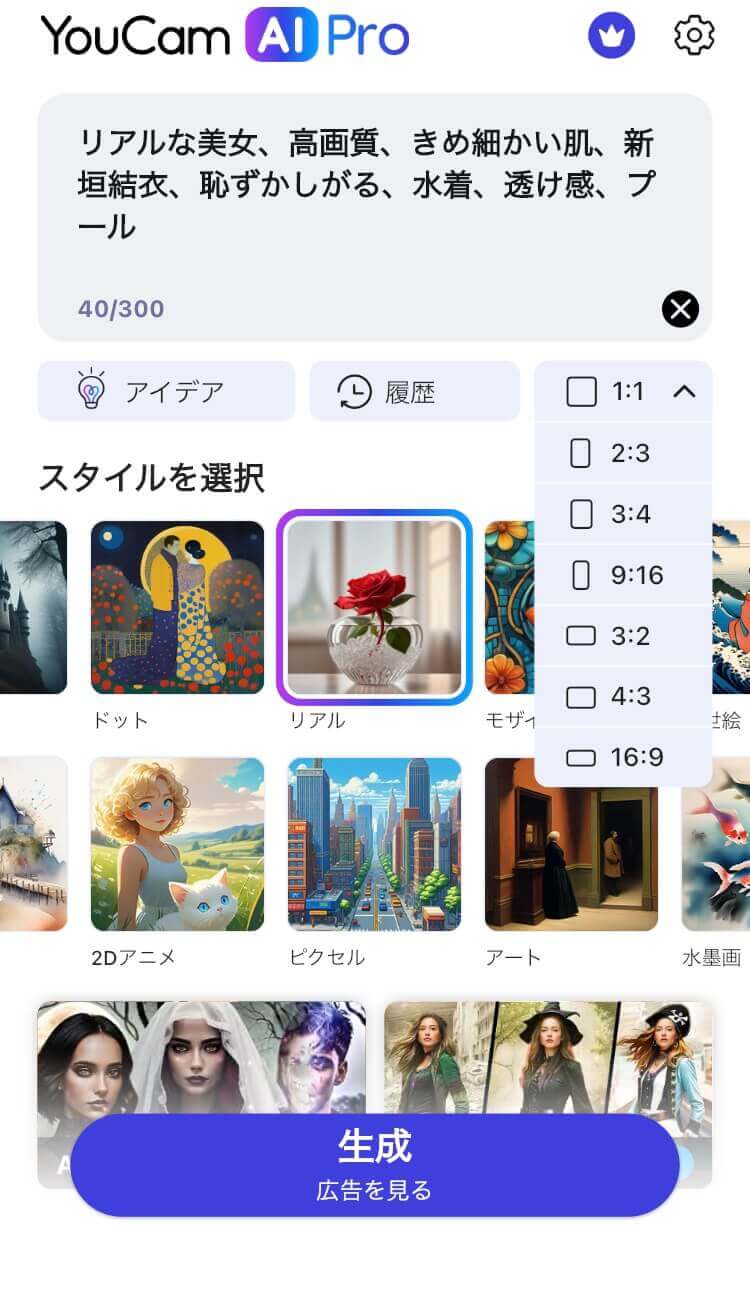Click the 16:9 landscape shape icon
The height and width of the screenshot is (1294, 750).
click(x=582, y=757)
